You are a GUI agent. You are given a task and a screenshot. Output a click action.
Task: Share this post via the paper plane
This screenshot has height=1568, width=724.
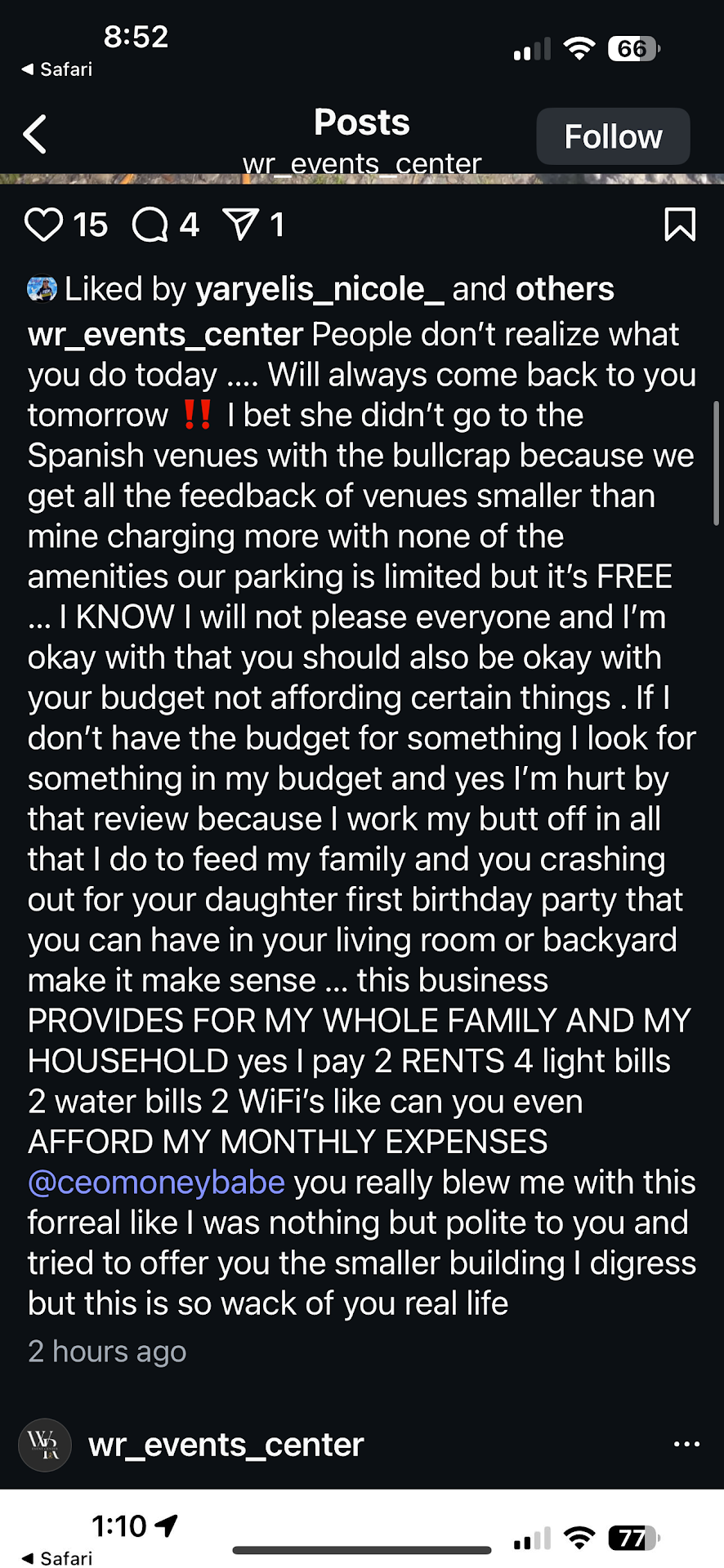pyautogui.click(x=241, y=225)
